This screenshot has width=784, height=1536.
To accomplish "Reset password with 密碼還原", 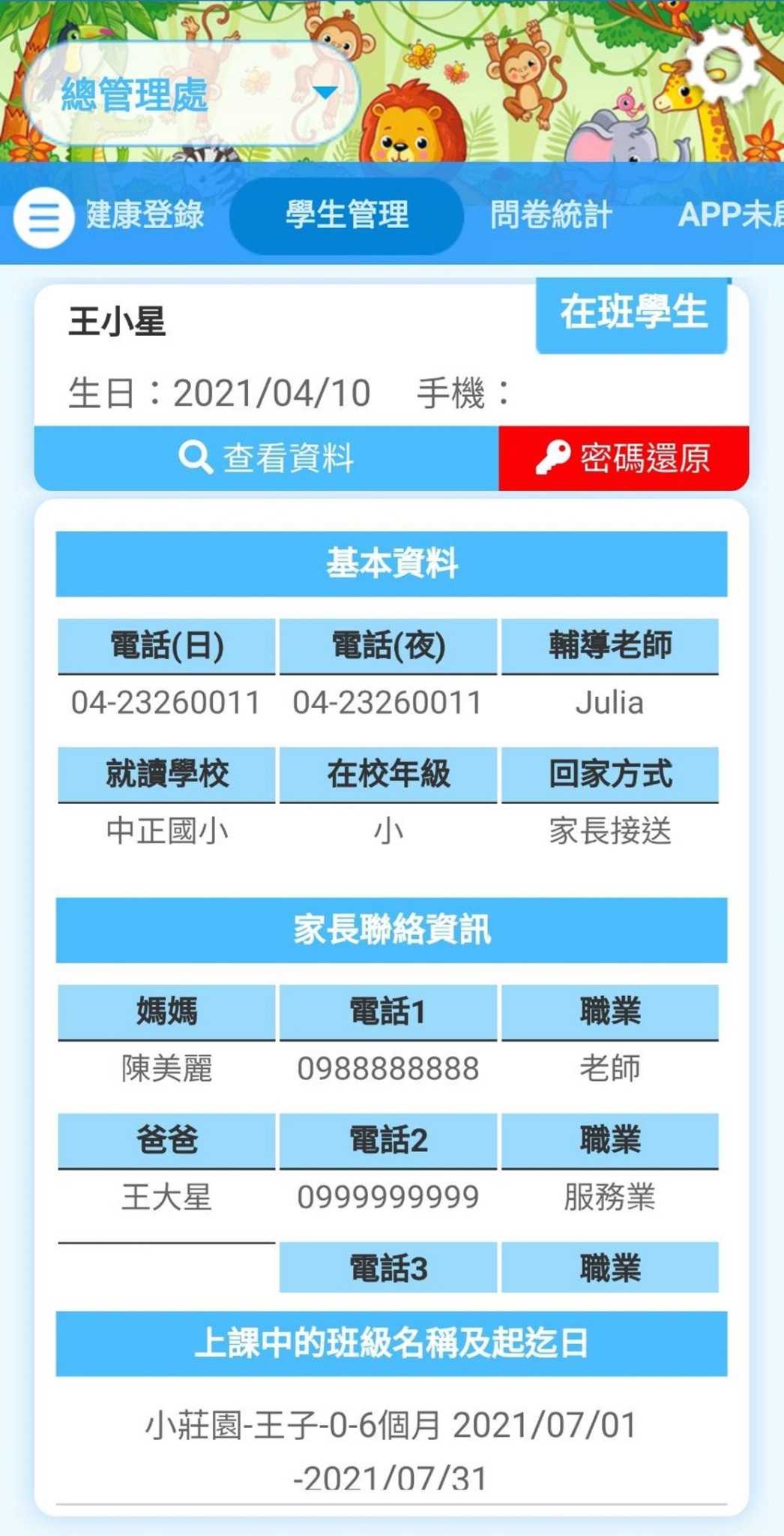I will coord(624,457).
